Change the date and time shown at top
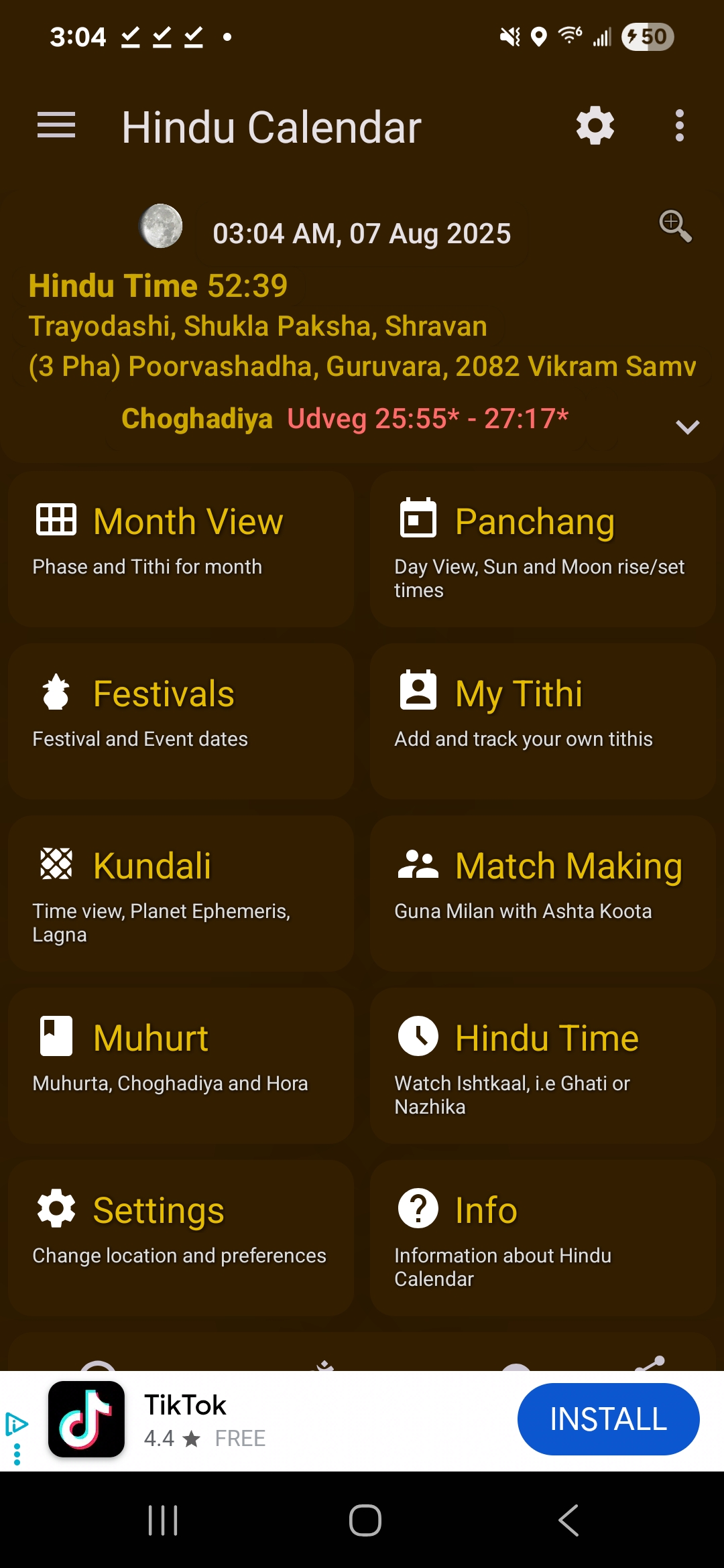This screenshot has height=1568, width=724. pyautogui.click(x=361, y=234)
